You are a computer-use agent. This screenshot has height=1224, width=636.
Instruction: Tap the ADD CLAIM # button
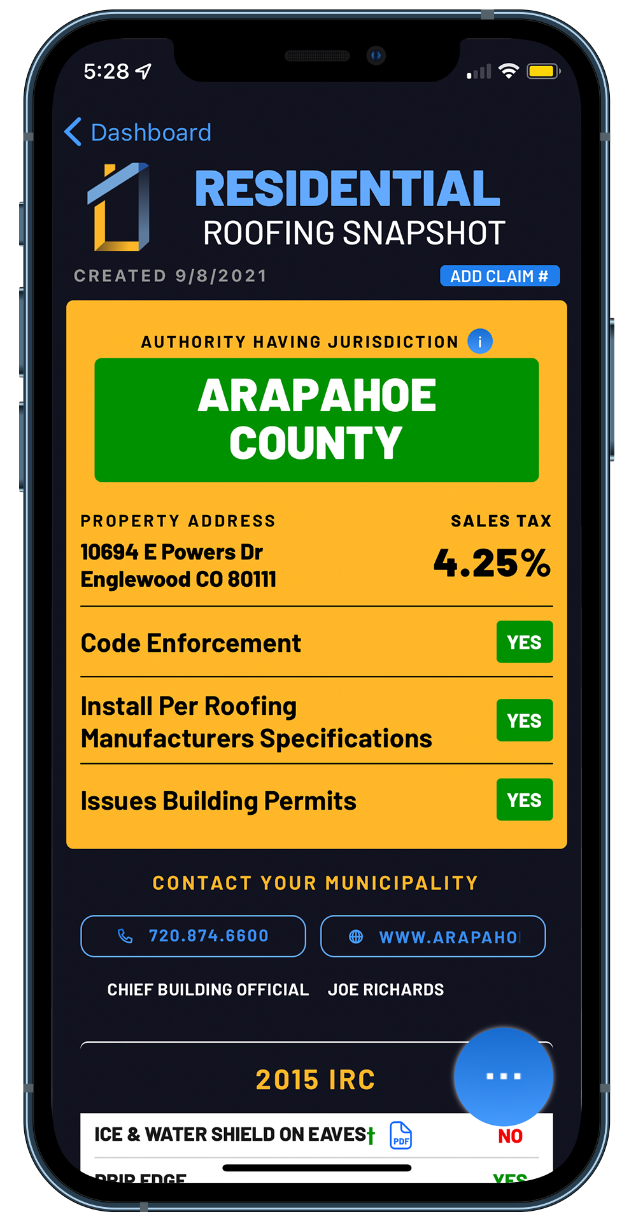pyautogui.click(x=499, y=276)
